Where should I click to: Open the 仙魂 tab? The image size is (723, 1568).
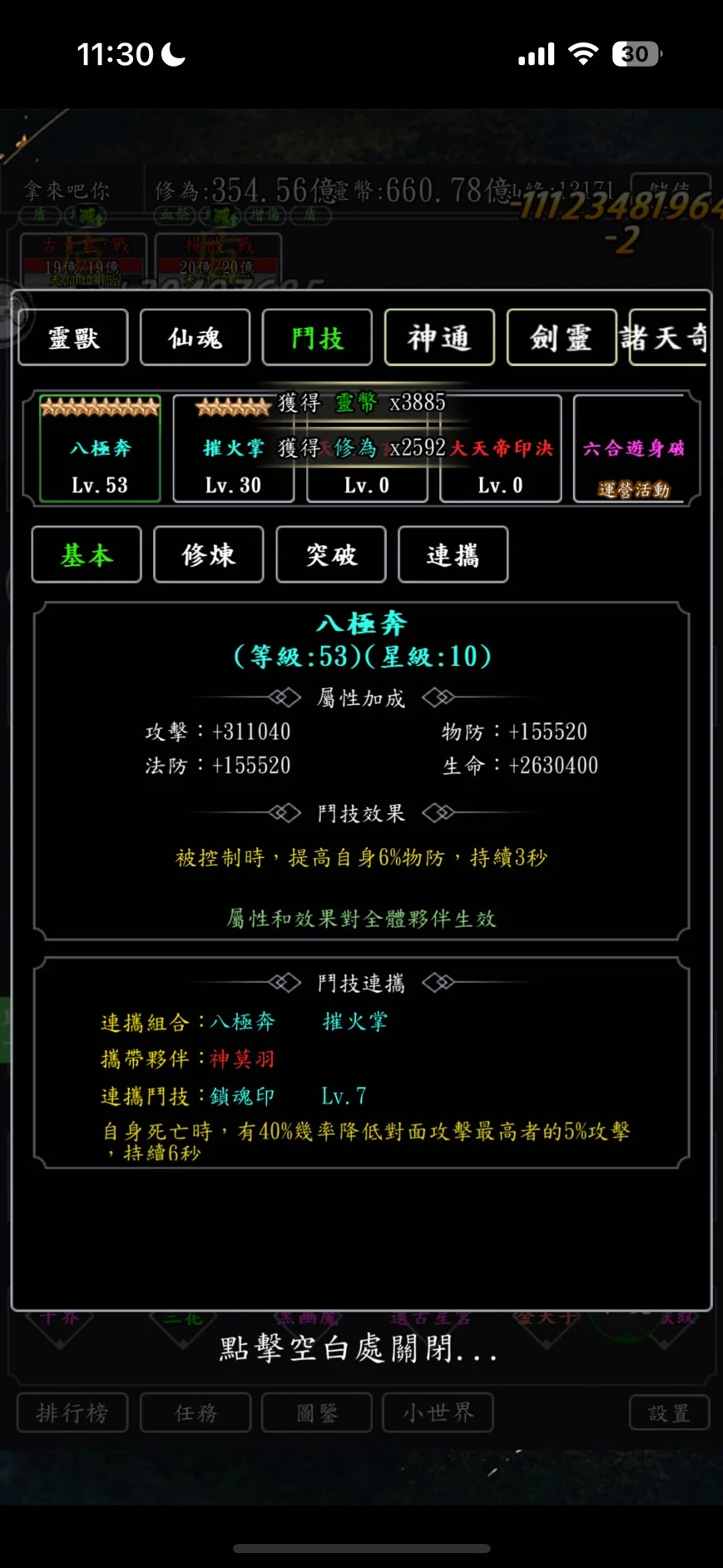point(195,337)
